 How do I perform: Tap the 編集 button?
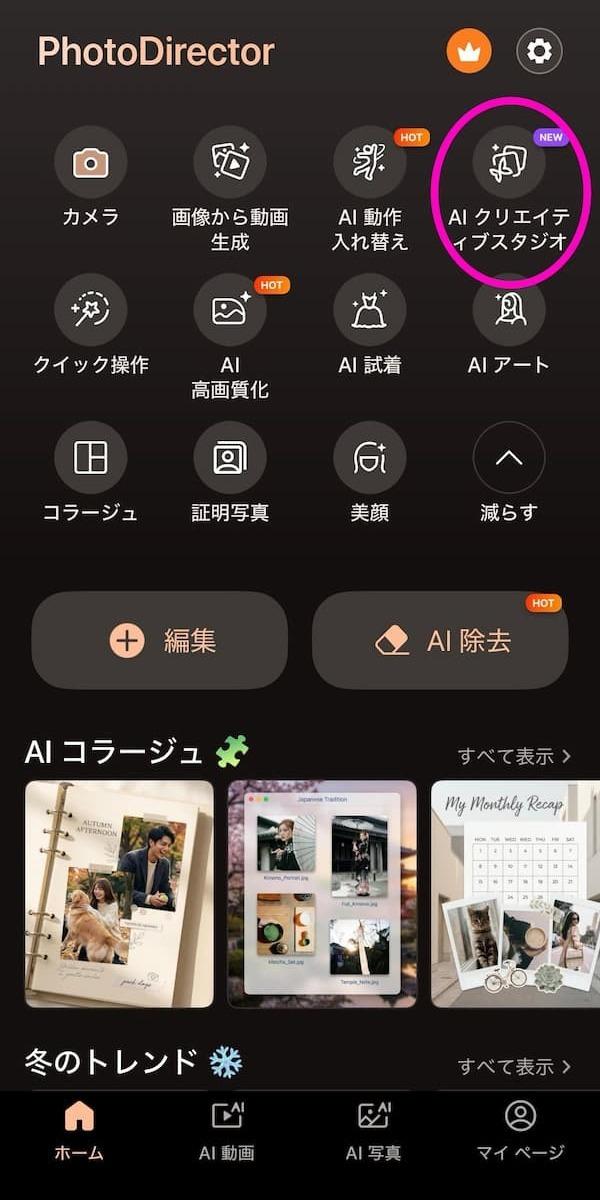click(160, 640)
